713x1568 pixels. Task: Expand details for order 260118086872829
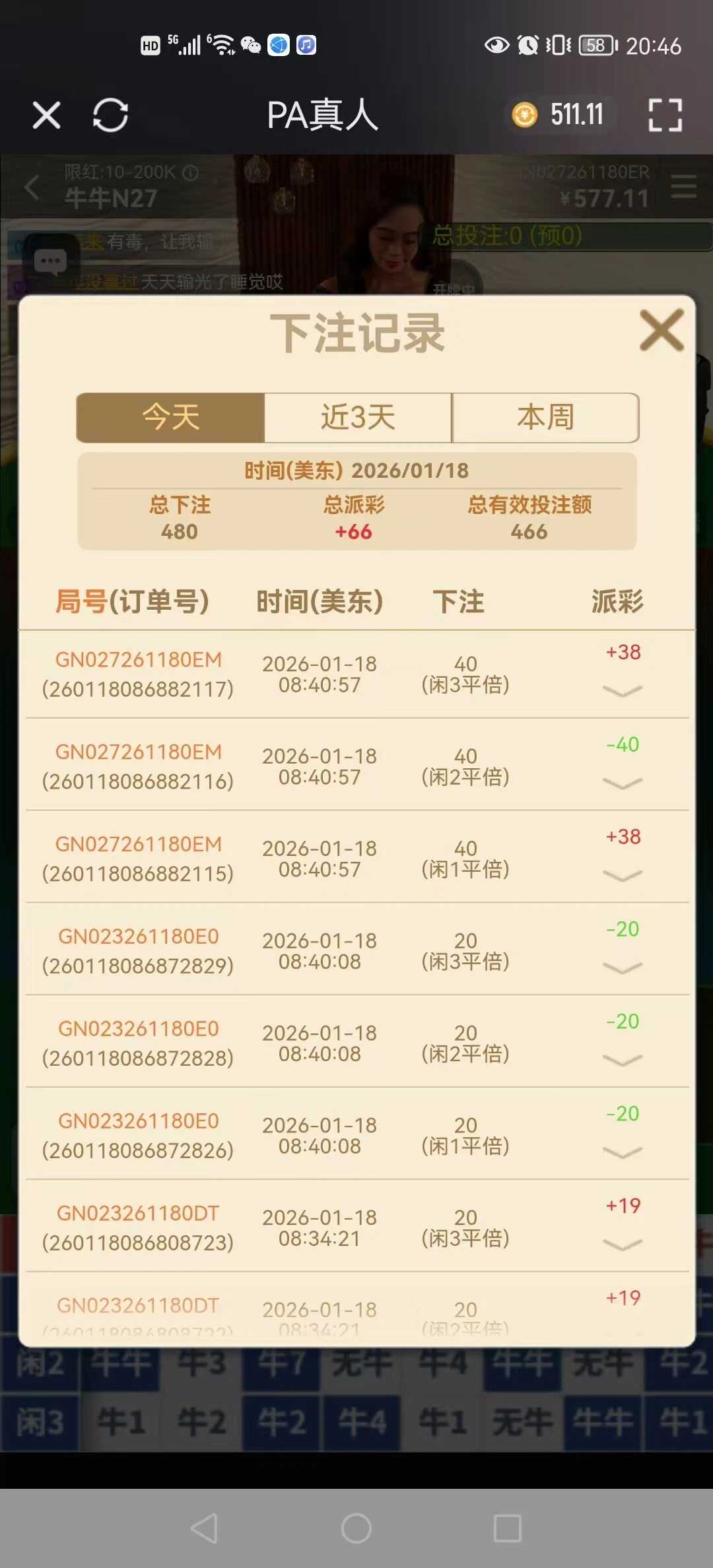[x=623, y=968]
